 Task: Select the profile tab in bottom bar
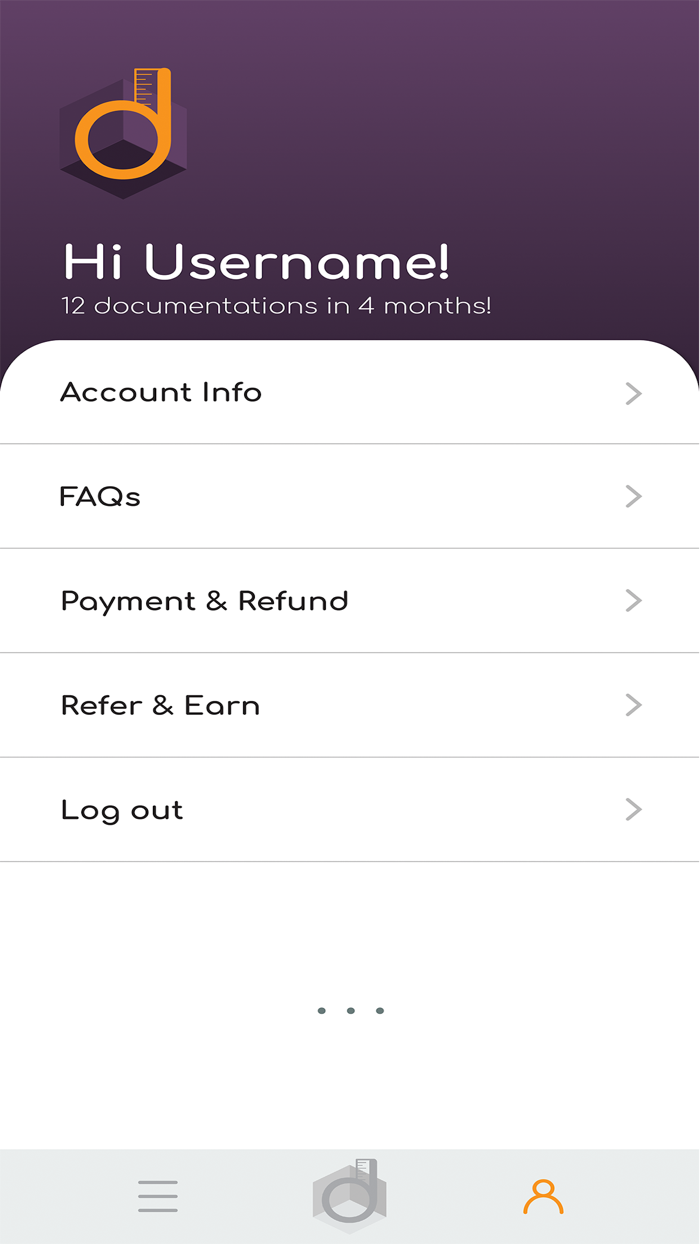click(543, 1196)
